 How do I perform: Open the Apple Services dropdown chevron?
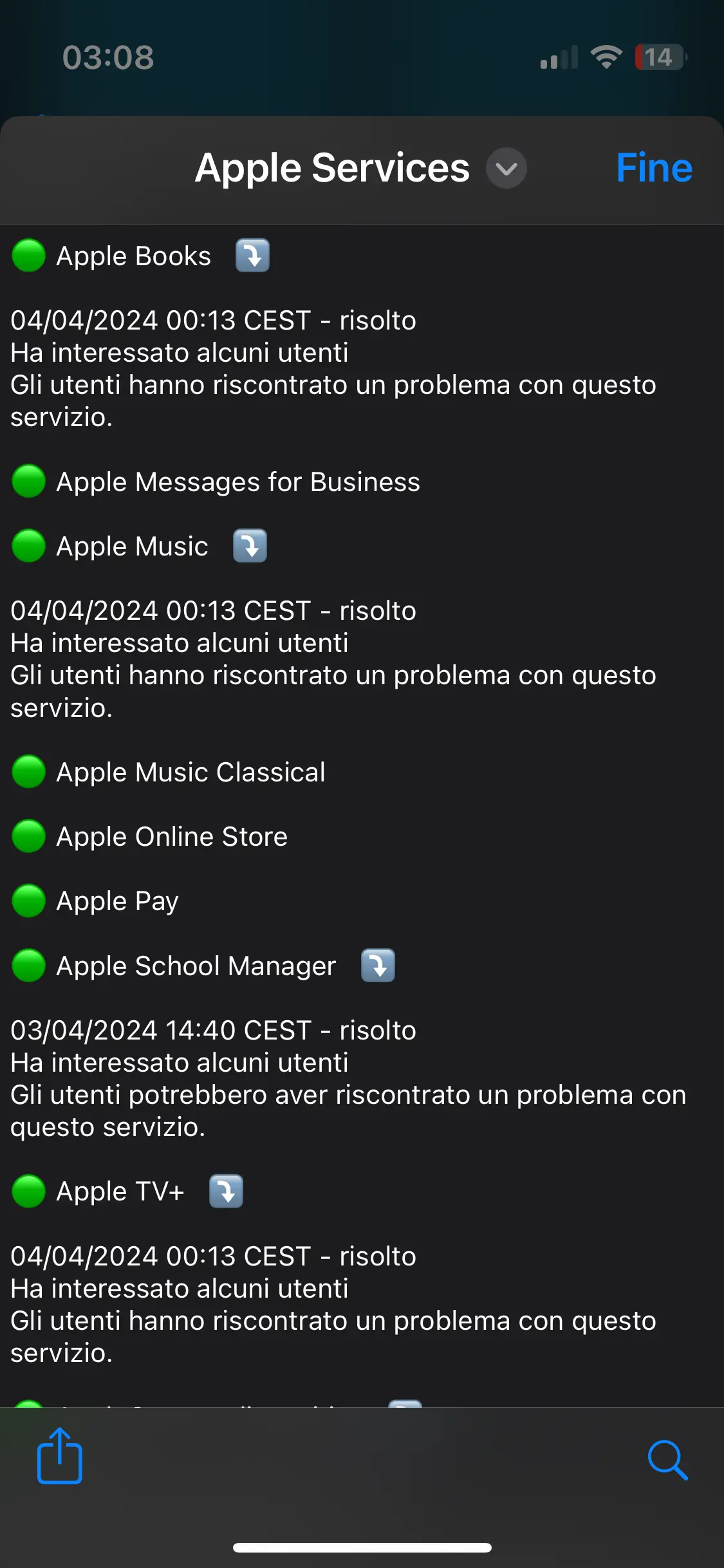pos(506,169)
